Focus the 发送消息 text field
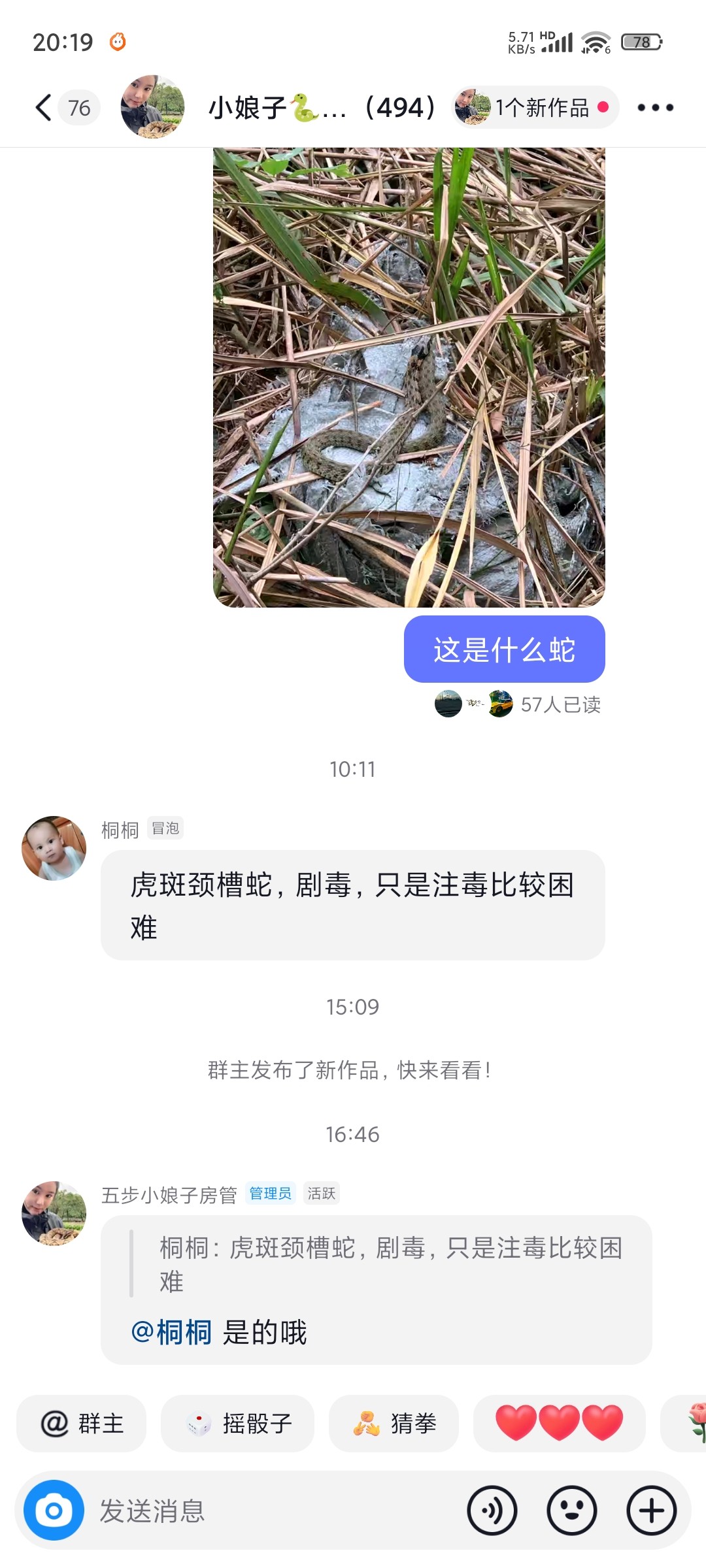This screenshot has height=1568, width=706. 275,1511
